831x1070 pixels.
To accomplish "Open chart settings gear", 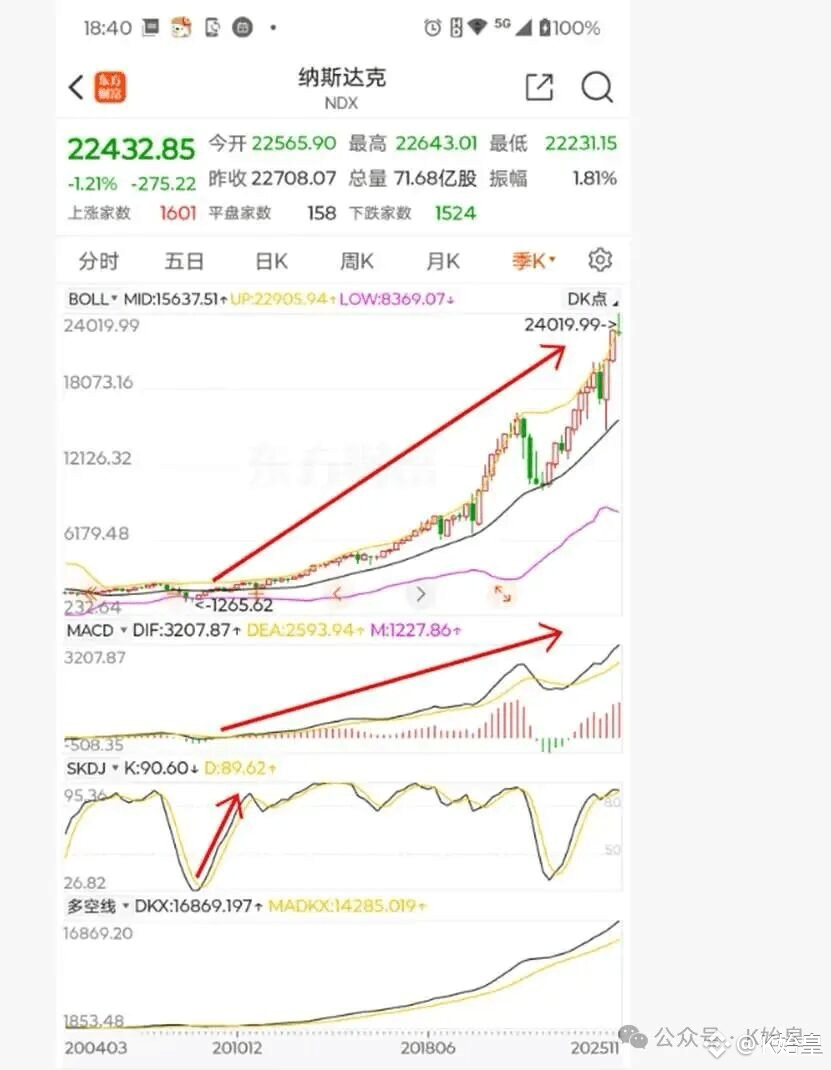I will 600,260.
